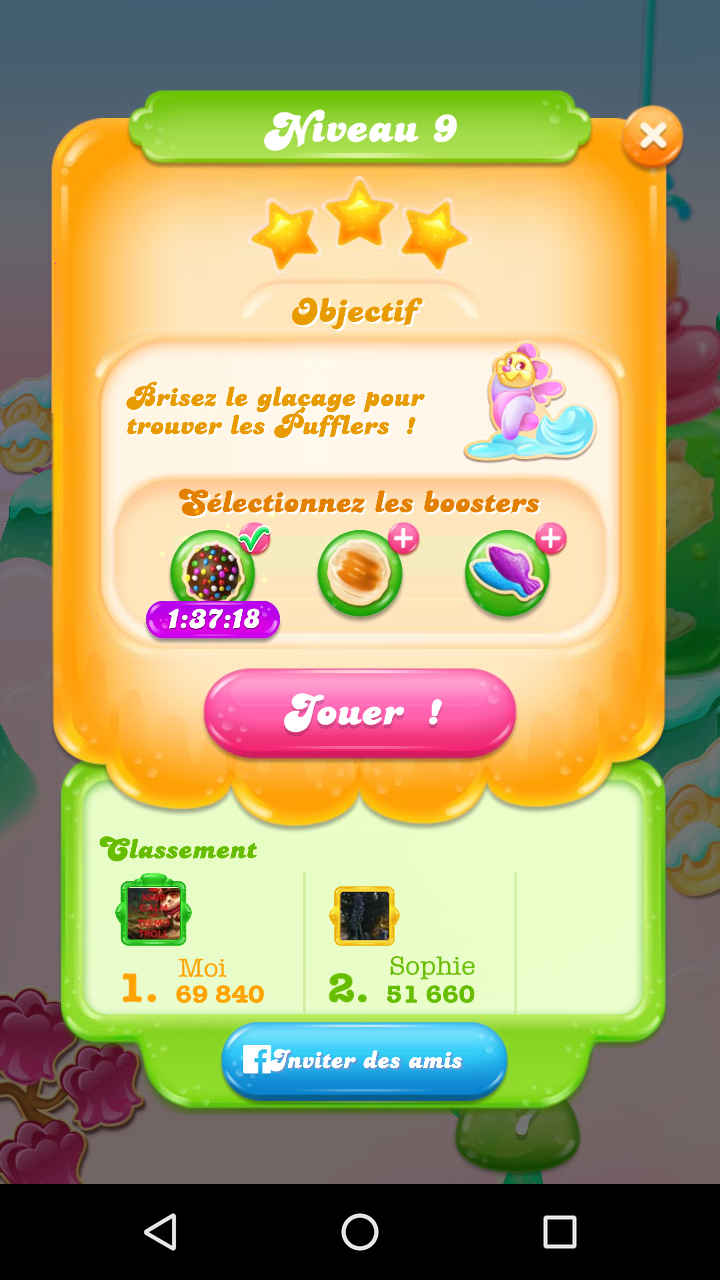The width and height of the screenshot is (720, 1280).
Task: Add the jelly fish booster
Action: [x=507, y=574]
